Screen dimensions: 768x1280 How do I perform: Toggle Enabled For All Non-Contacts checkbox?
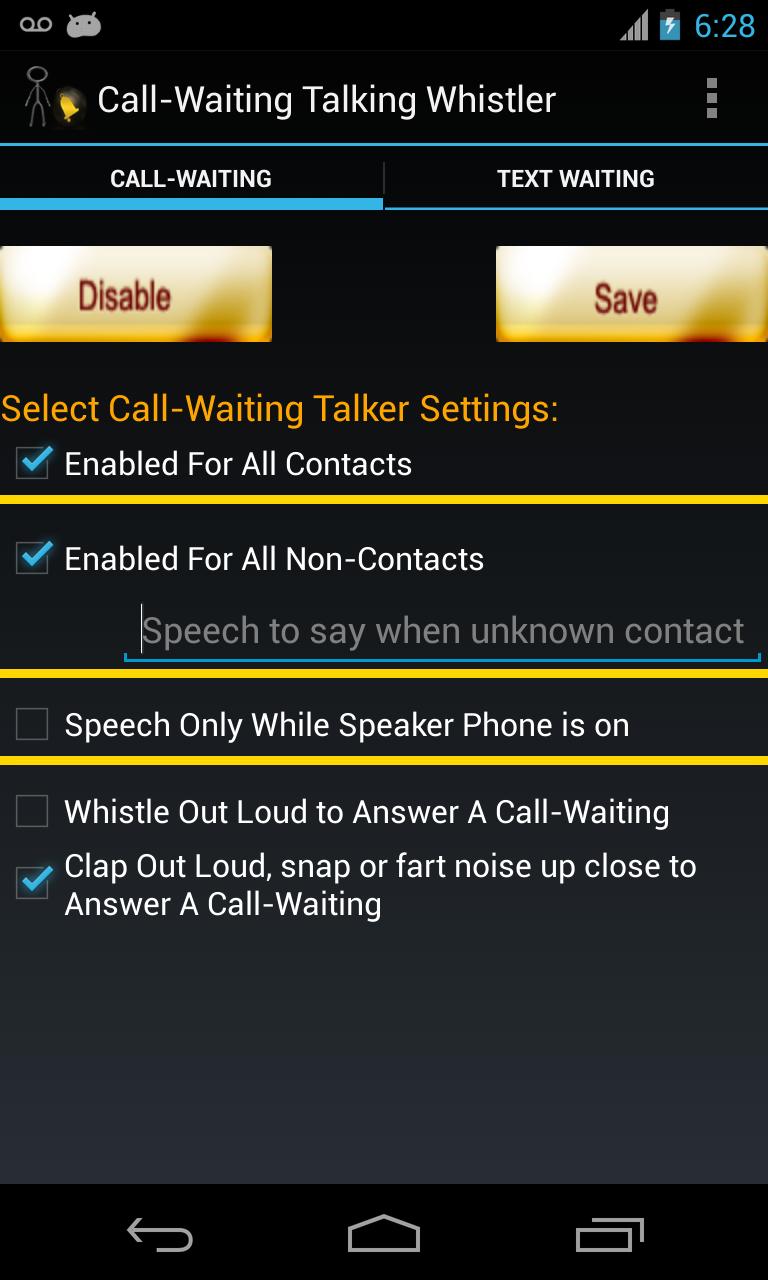coord(33,558)
